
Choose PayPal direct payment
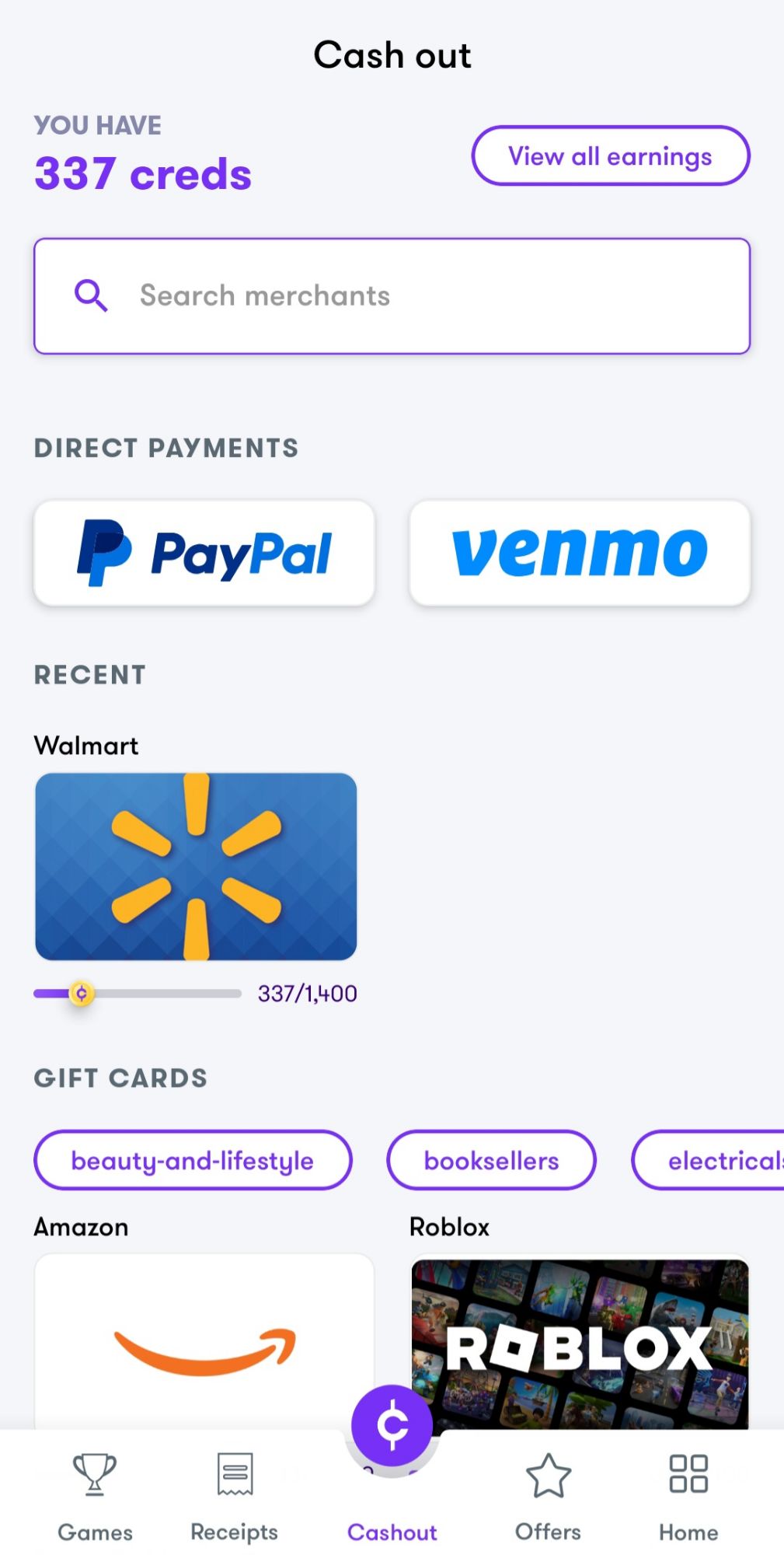204,553
